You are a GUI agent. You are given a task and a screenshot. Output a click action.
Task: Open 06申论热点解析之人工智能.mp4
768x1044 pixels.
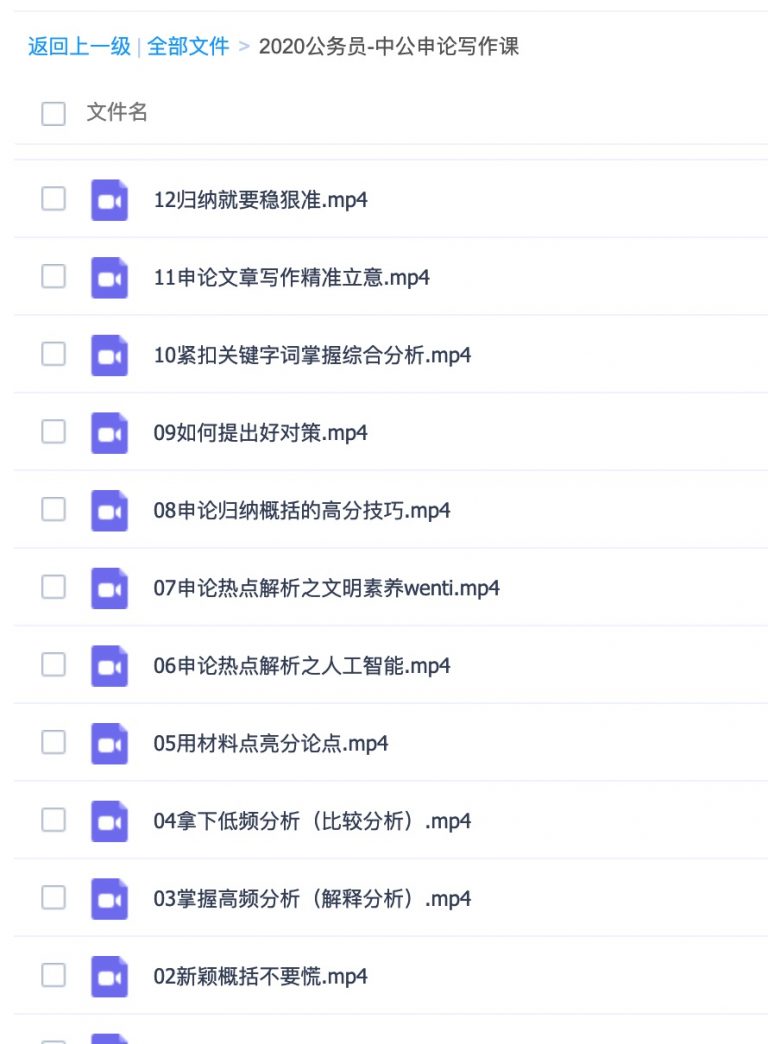(301, 666)
